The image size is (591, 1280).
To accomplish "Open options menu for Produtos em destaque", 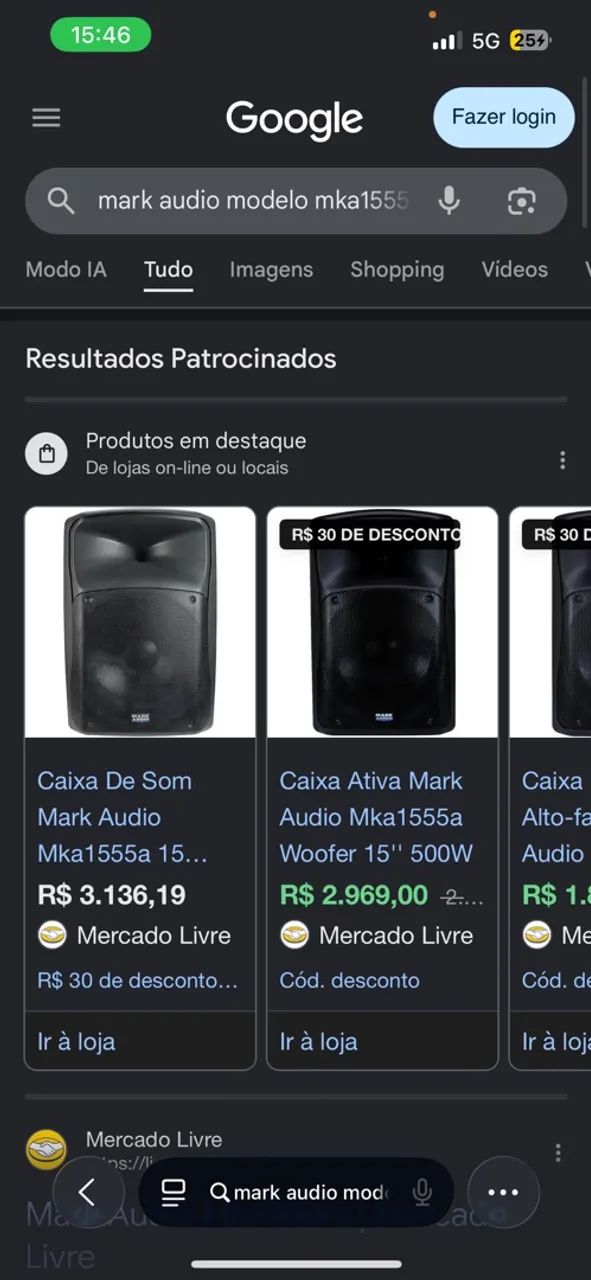I will 562,460.
